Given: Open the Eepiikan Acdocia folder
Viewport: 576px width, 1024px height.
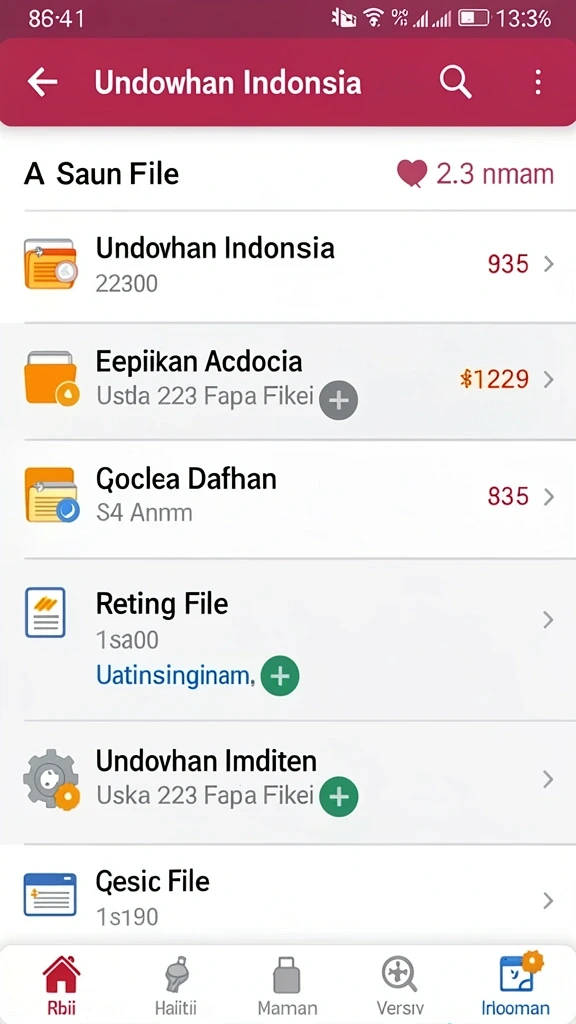Looking at the screenshot, I should 288,380.
